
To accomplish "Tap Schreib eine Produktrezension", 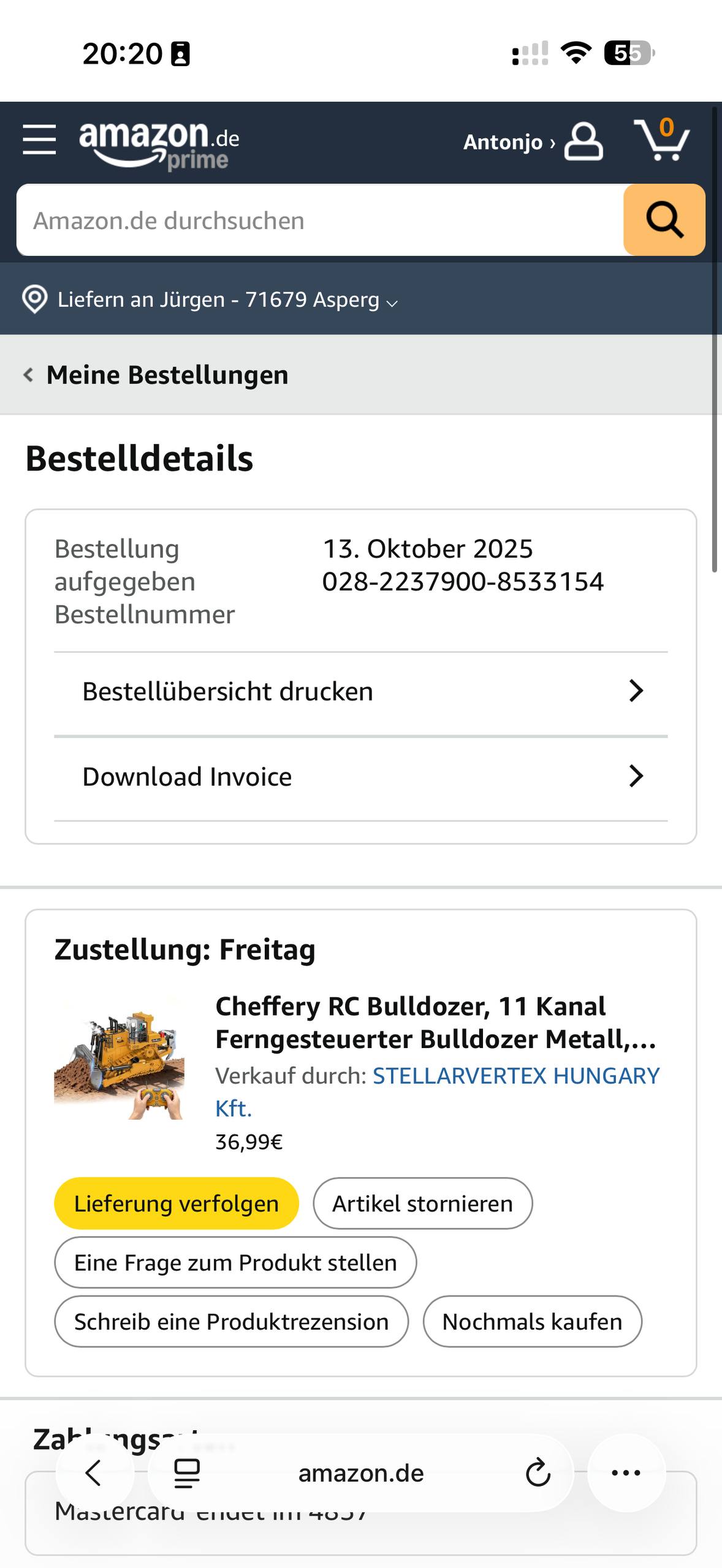I will [x=232, y=1321].
